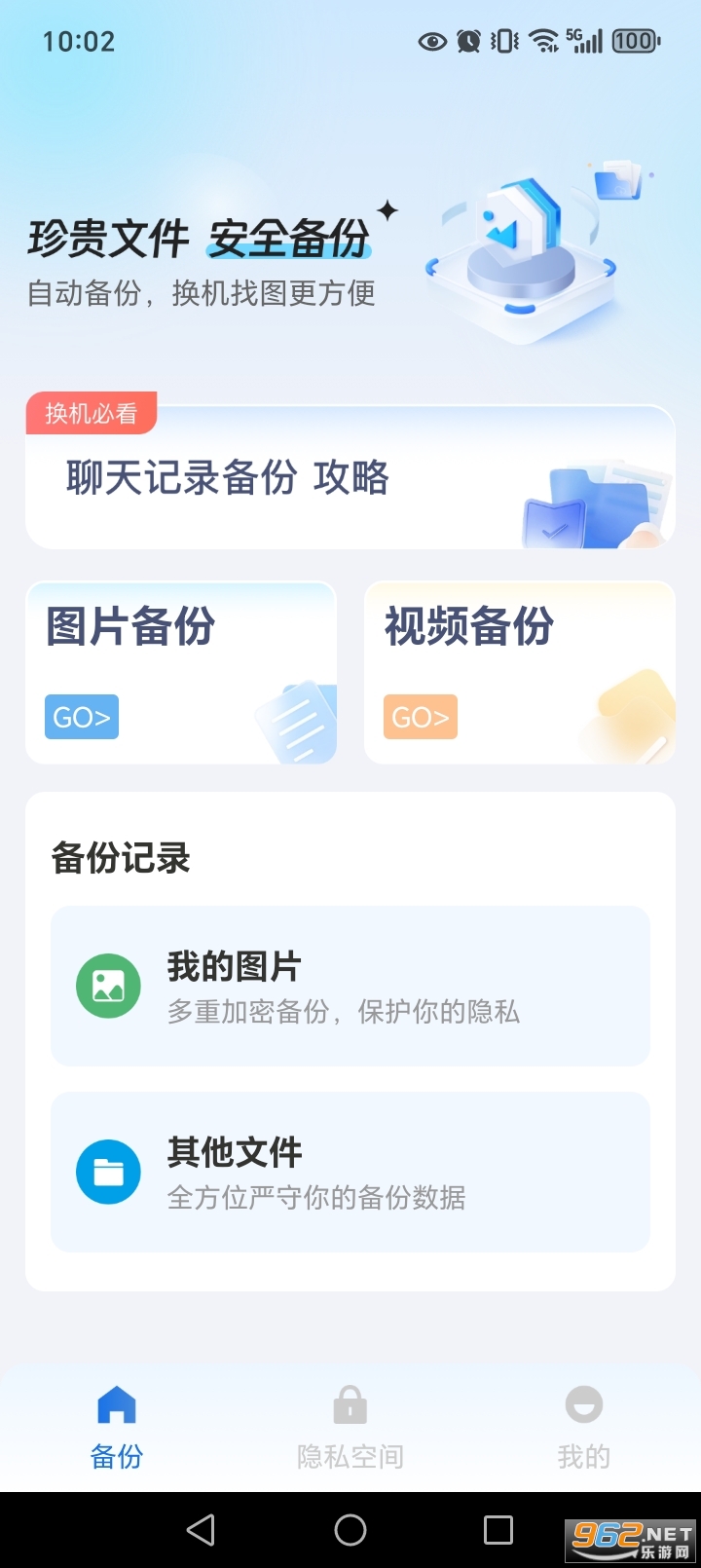Click the alarm clock status bar icon

pos(468,41)
